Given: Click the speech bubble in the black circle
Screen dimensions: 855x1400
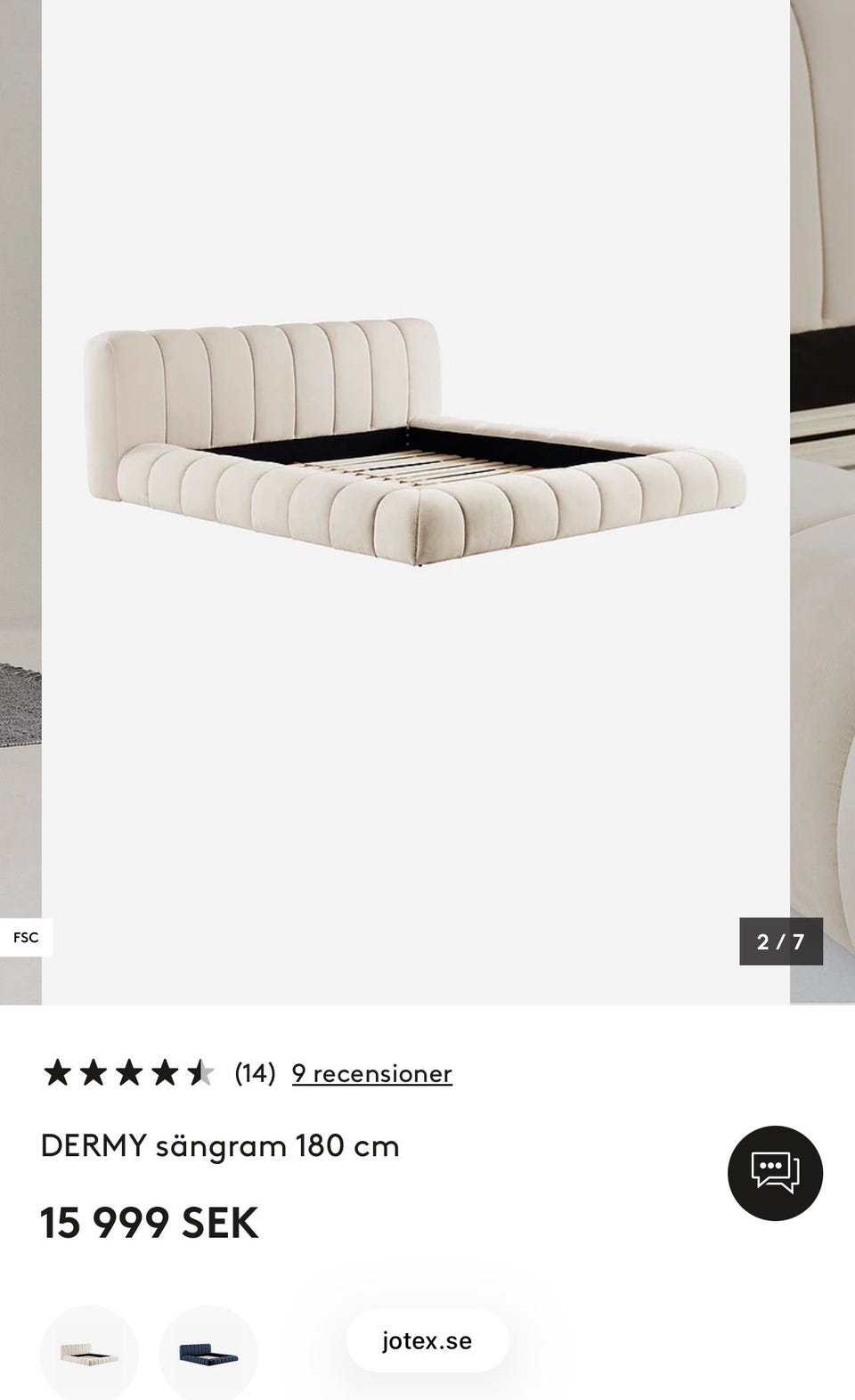Looking at the screenshot, I should (x=775, y=1174).
